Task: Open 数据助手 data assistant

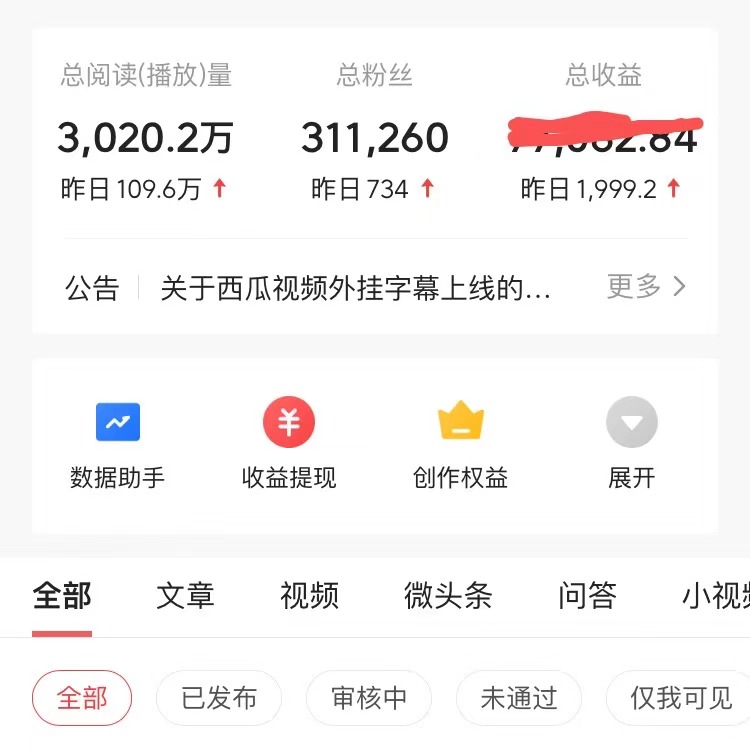Action: [117, 443]
